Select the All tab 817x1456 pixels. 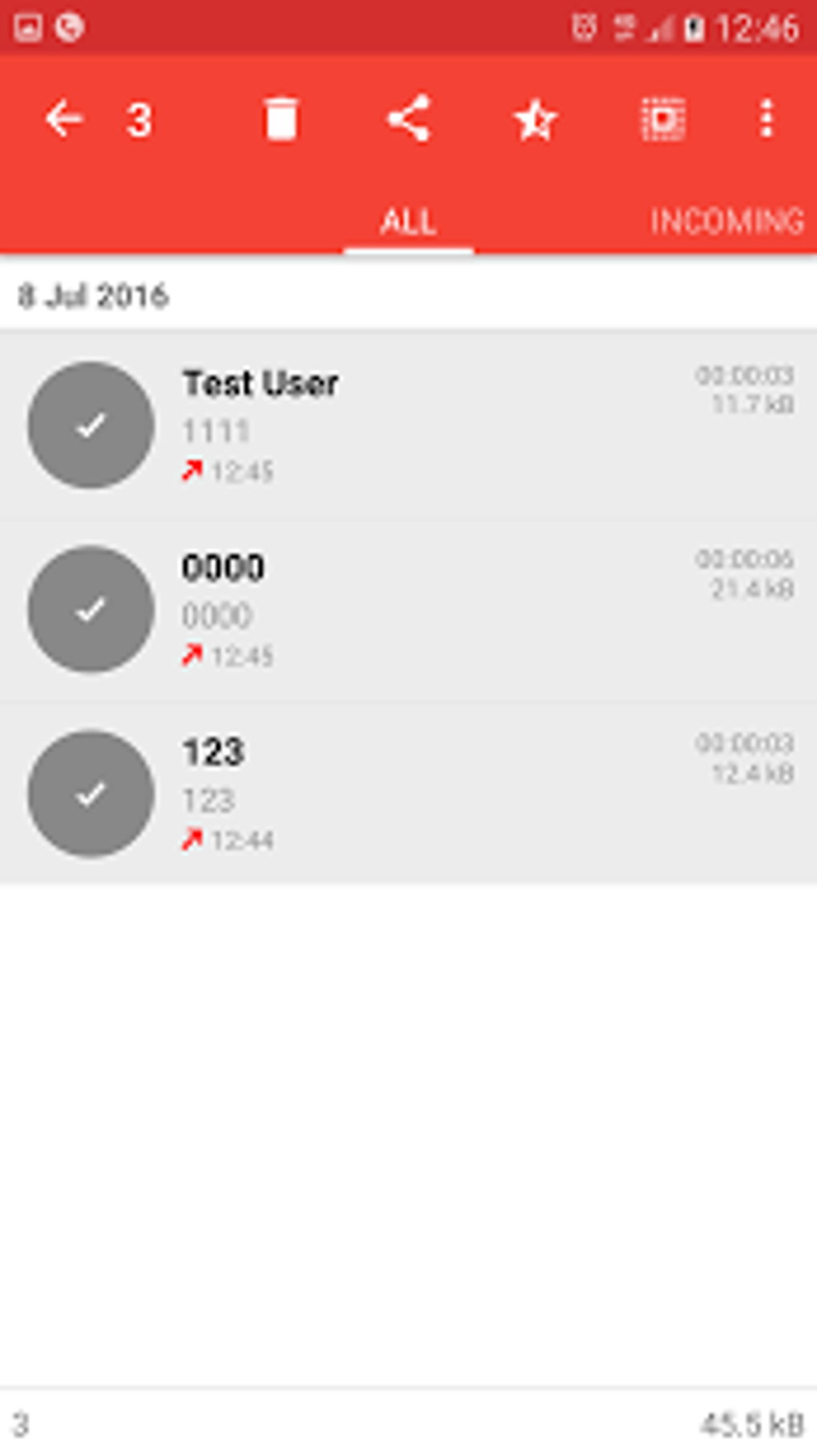[x=408, y=221]
